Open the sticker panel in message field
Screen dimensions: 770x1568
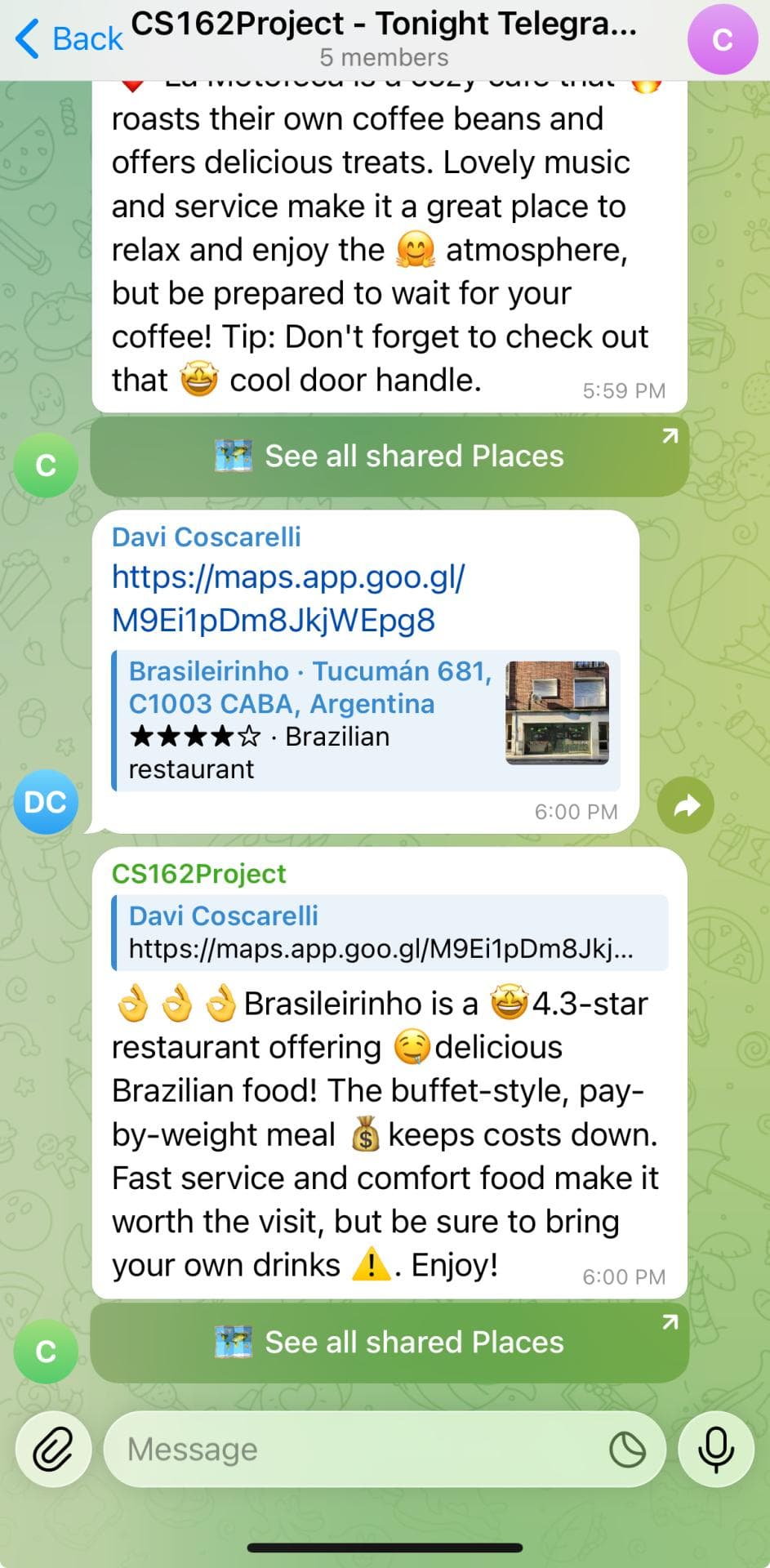(x=627, y=1450)
